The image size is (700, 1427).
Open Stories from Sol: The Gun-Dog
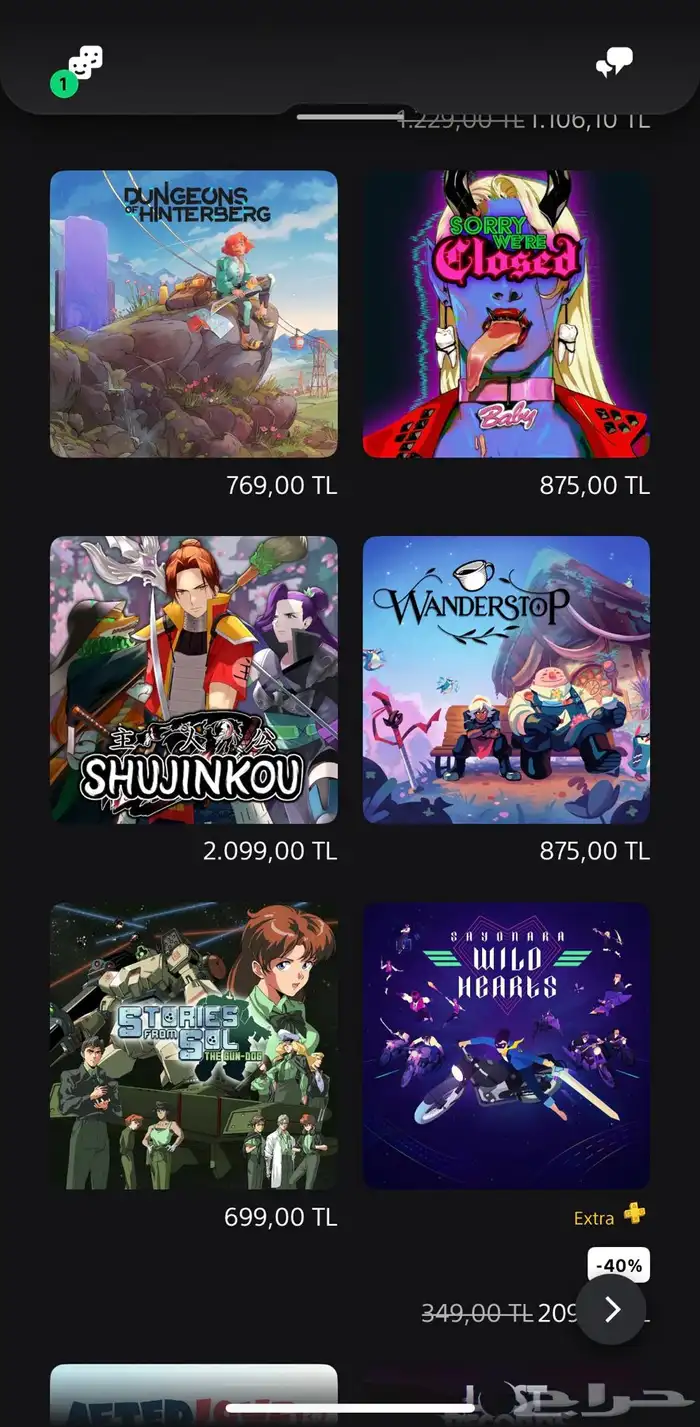click(194, 1046)
